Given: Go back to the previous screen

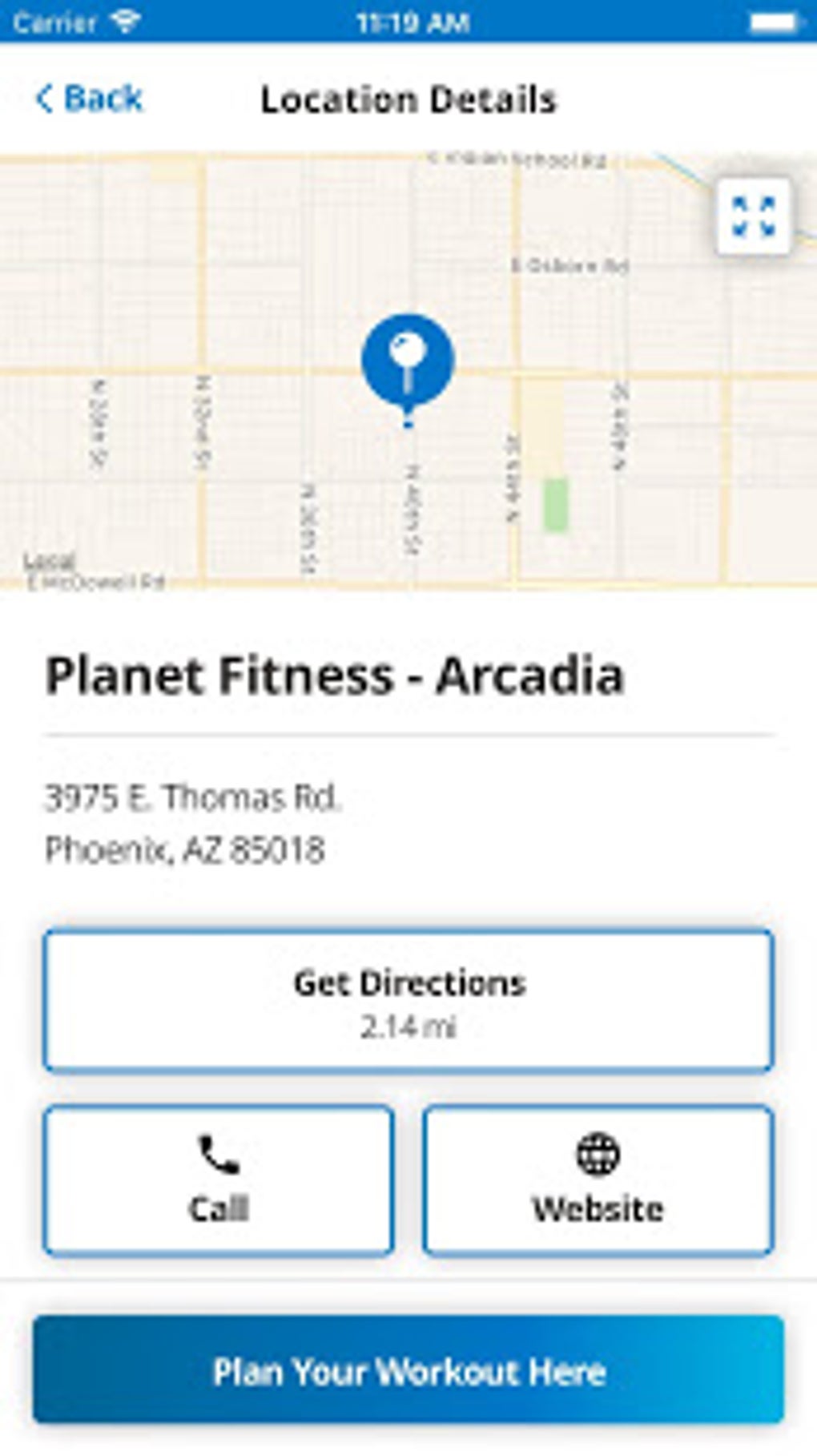Looking at the screenshot, I should (x=89, y=99).
